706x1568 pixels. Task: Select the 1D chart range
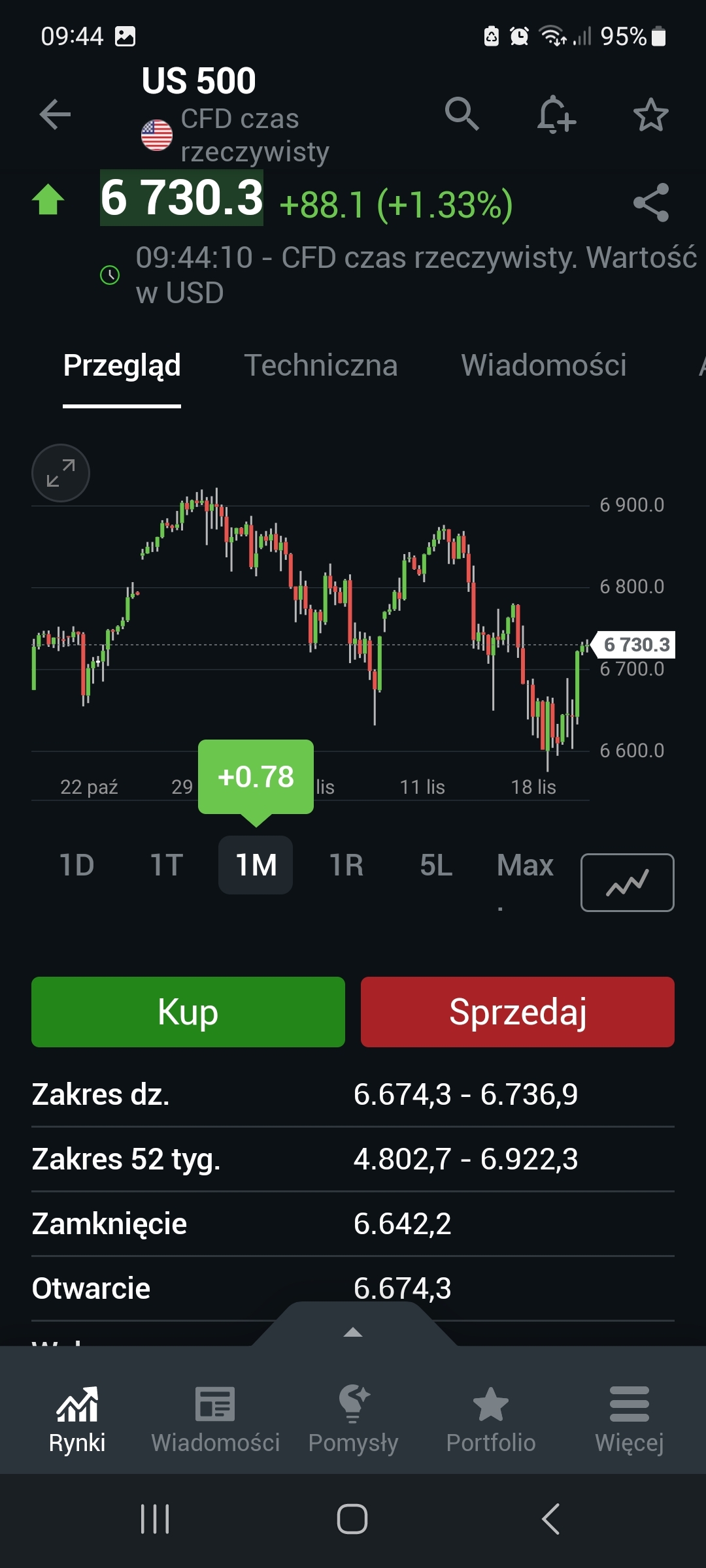click(x=77, y=866)
